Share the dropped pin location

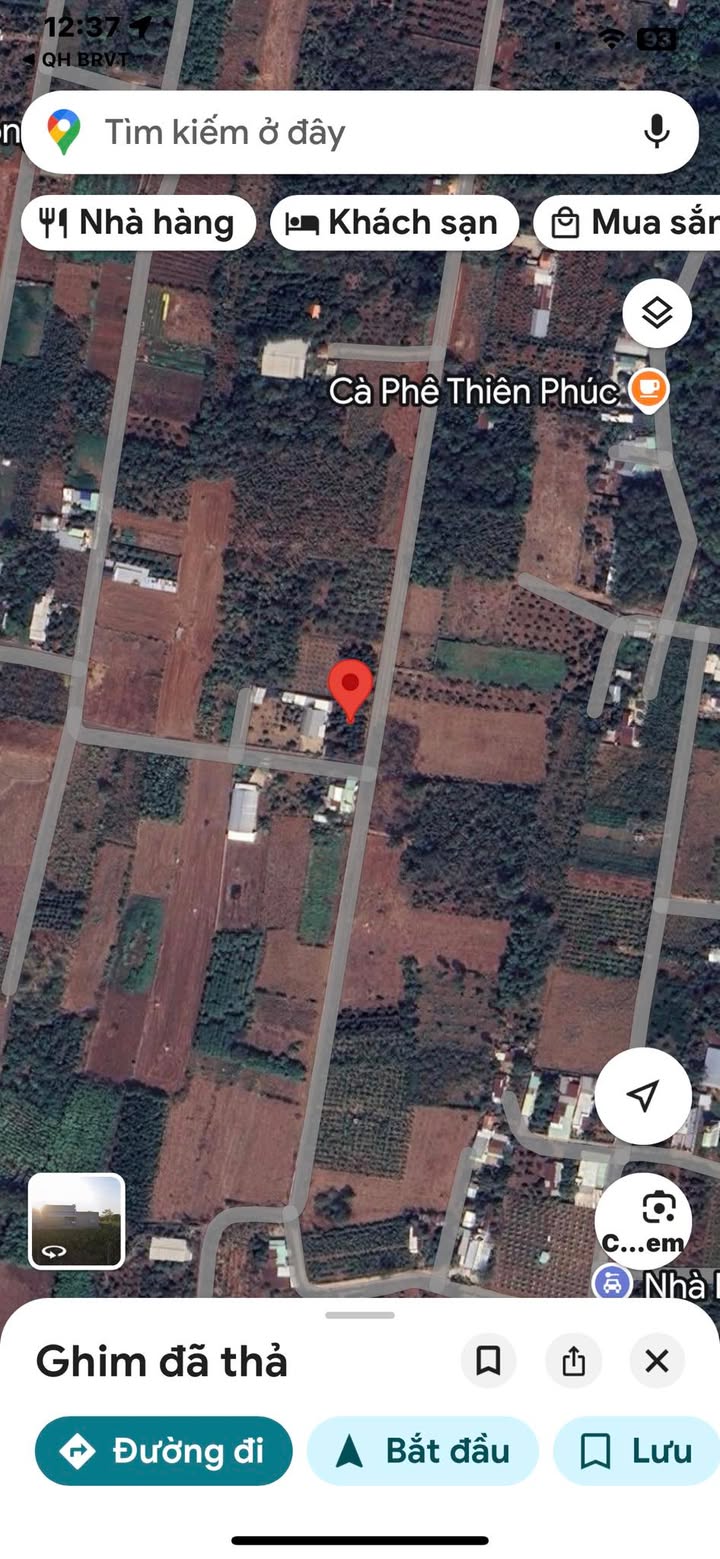[x=573, y=1361]
